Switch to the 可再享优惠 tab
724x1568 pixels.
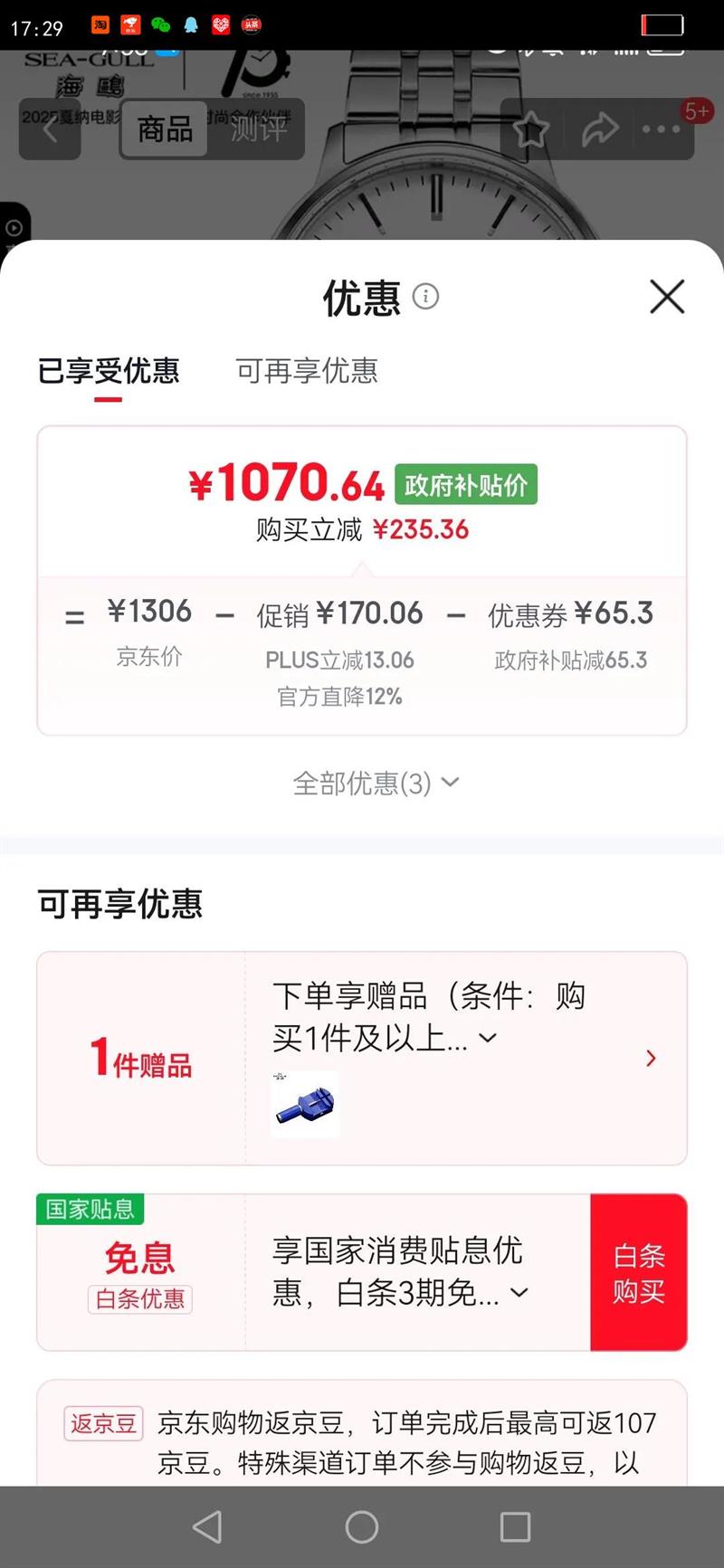[307, 371]
